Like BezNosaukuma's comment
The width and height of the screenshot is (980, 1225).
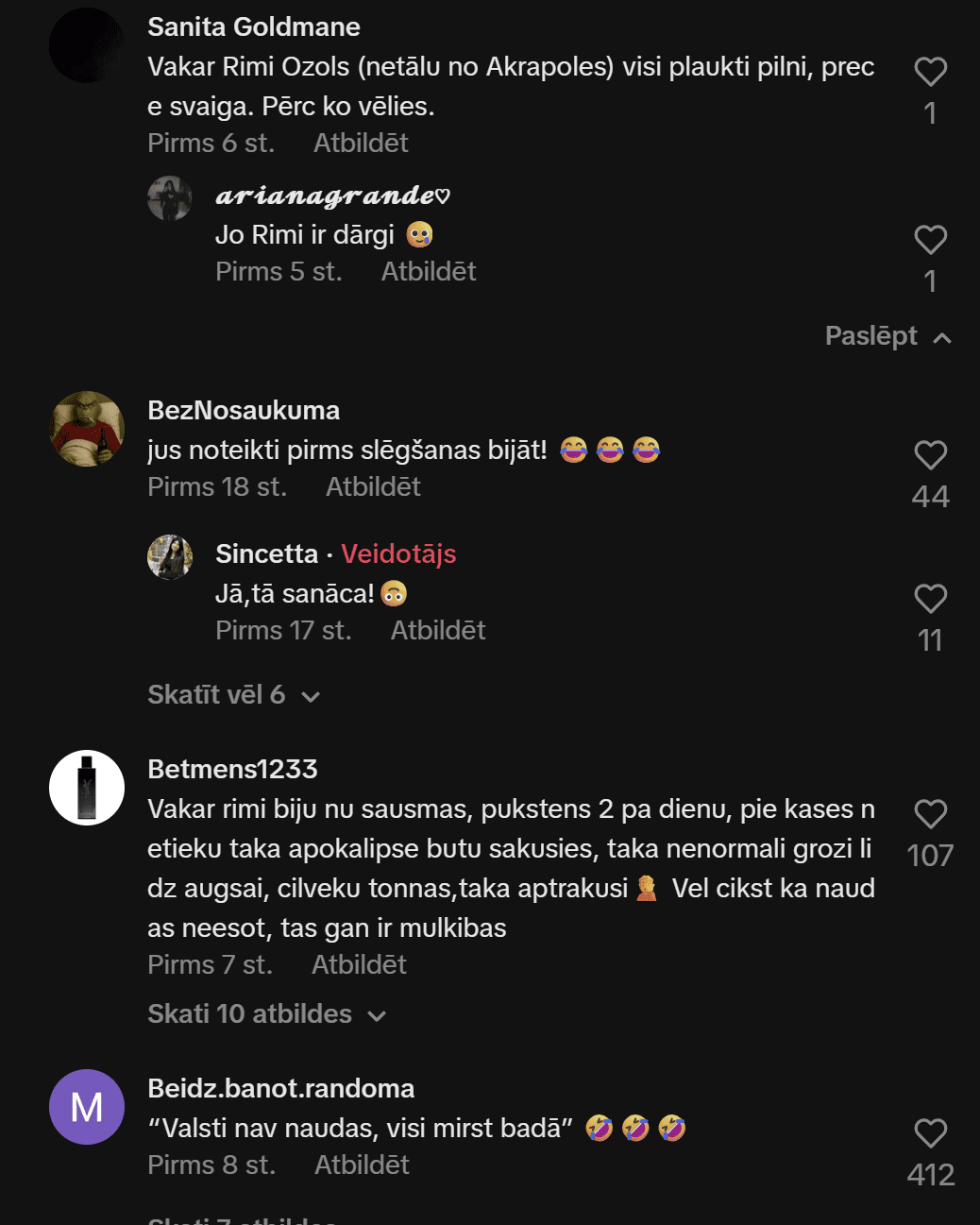pos(930,455)
